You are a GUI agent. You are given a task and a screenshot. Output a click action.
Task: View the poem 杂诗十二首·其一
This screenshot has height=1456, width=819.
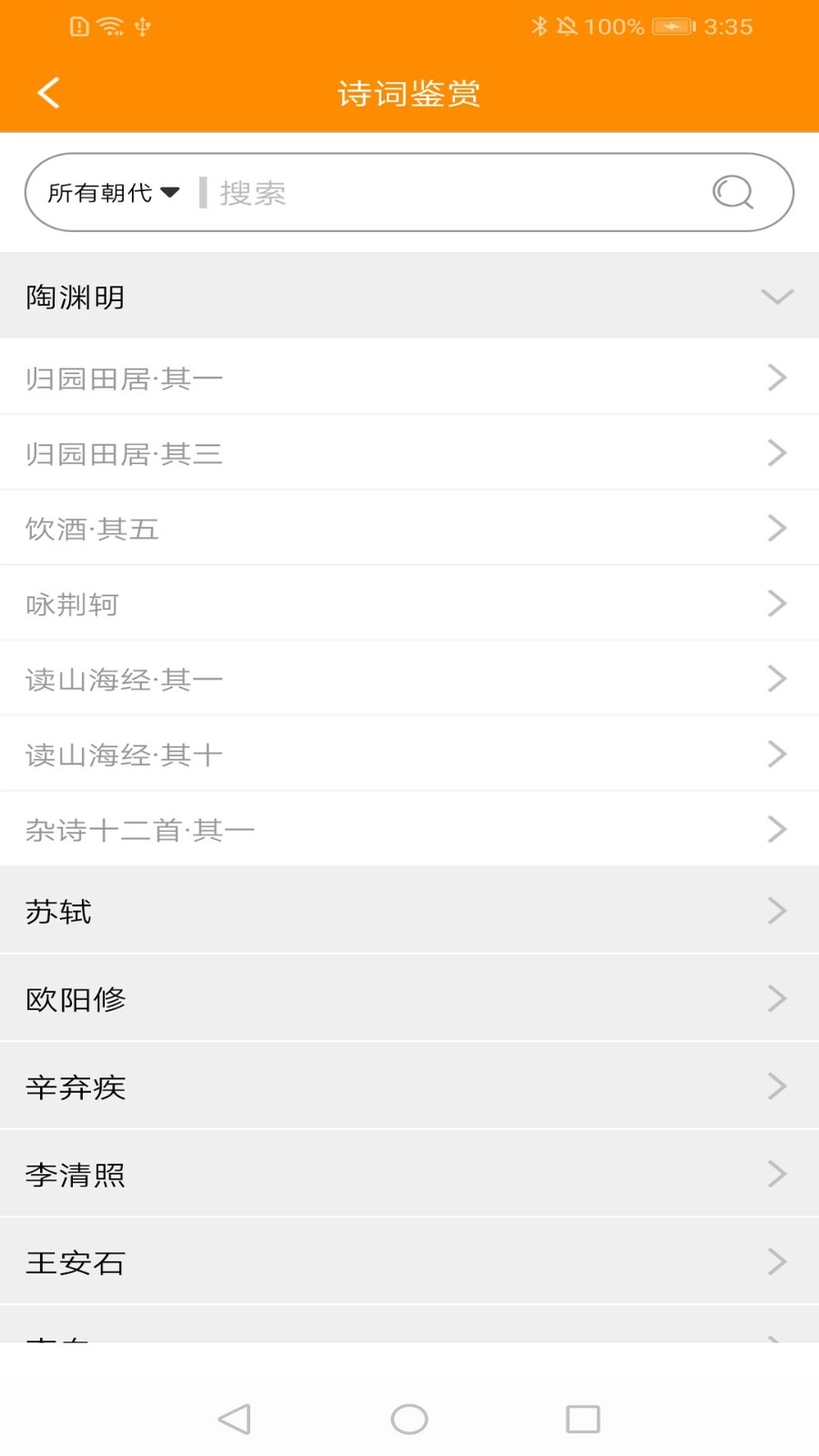409,829
